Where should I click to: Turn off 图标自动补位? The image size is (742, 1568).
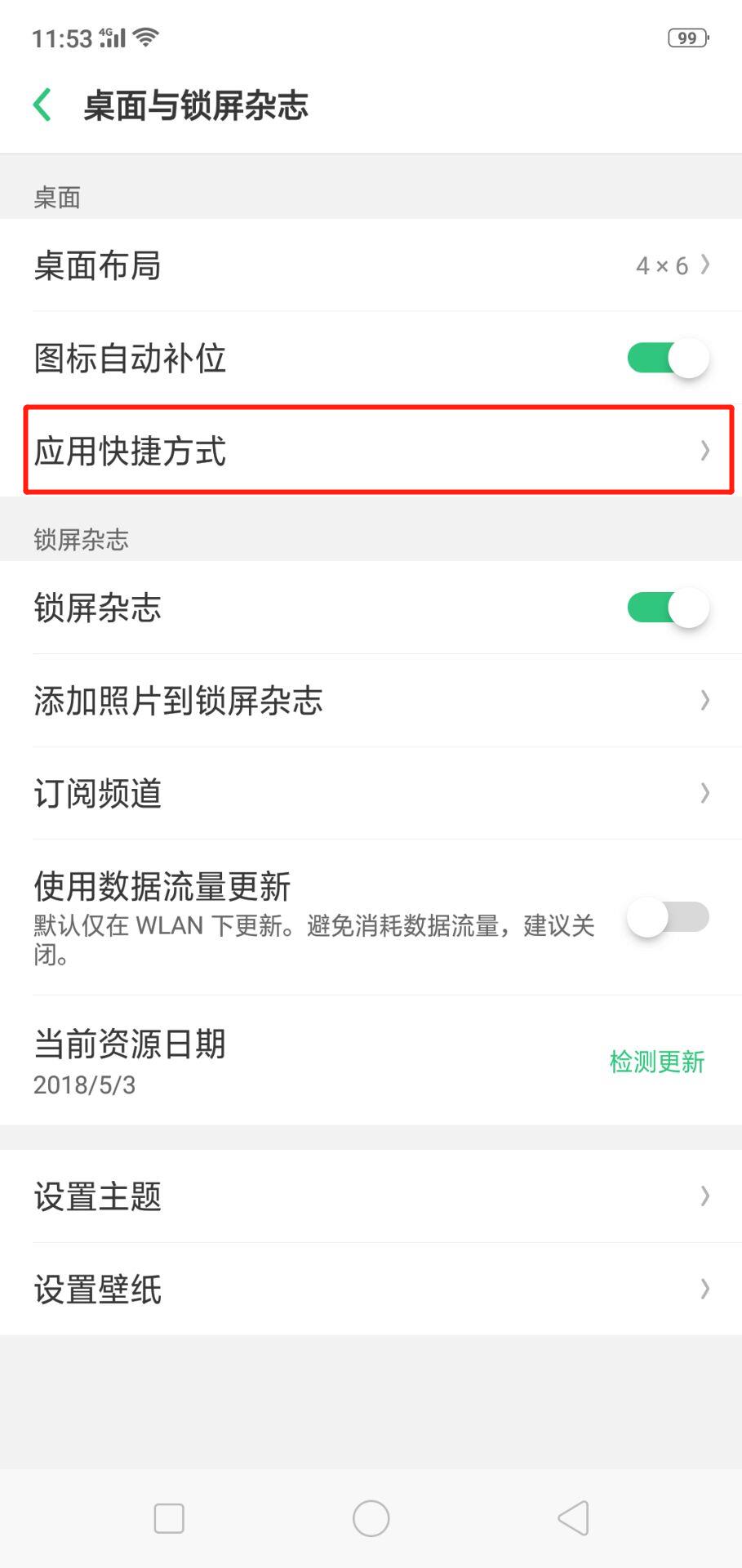click(668, 358)
